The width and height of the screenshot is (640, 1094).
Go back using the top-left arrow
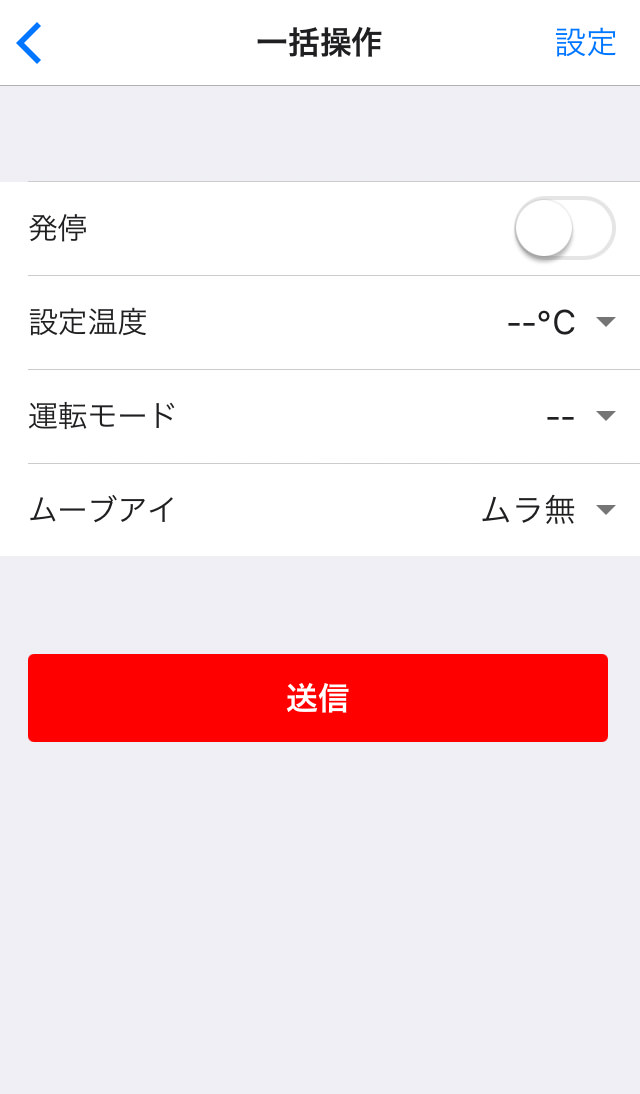coord(29,43)
